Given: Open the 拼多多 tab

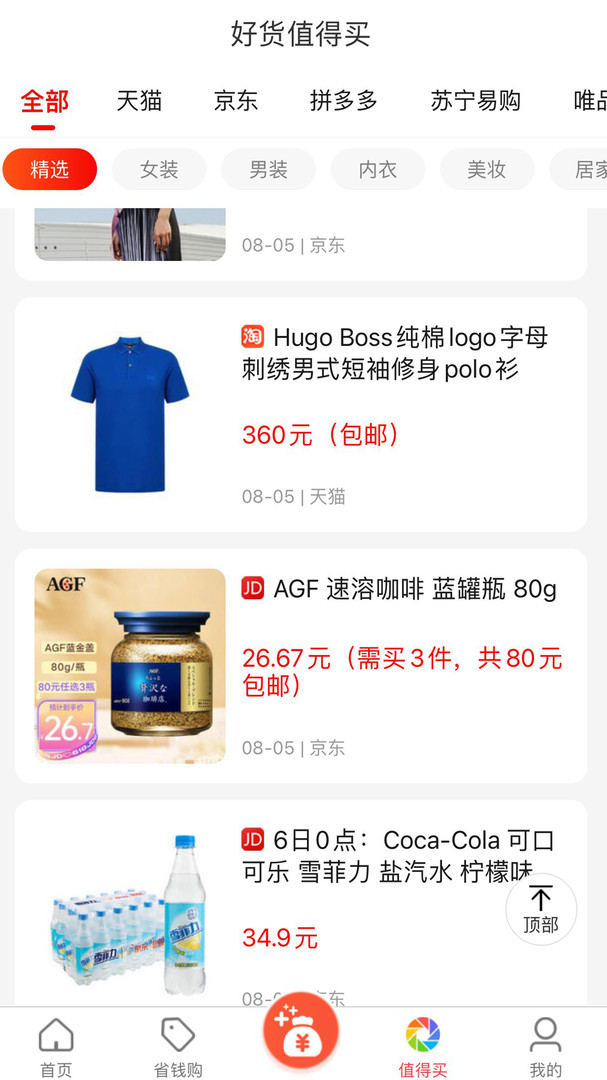Looking at the screenshot, I should (x=344, y=100).
